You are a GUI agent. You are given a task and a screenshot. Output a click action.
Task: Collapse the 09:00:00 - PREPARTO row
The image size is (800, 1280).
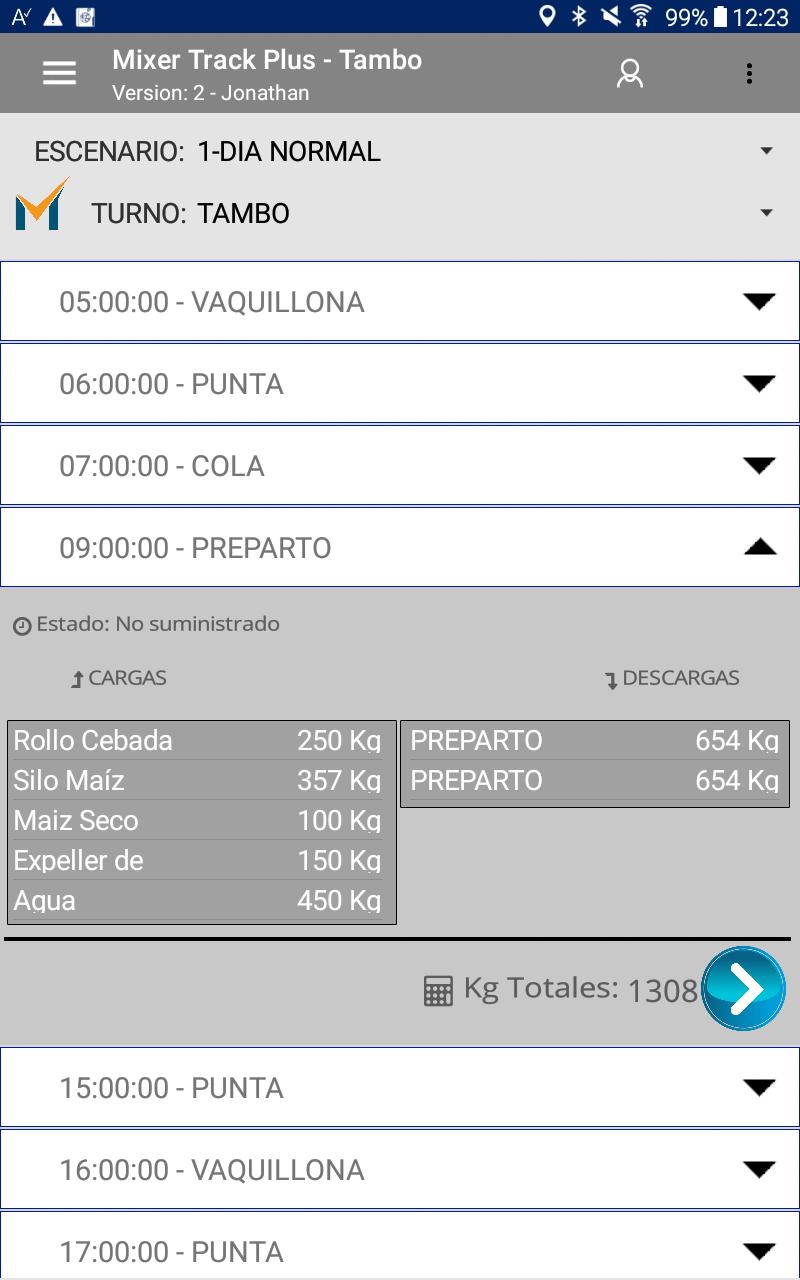coord(400,548)
